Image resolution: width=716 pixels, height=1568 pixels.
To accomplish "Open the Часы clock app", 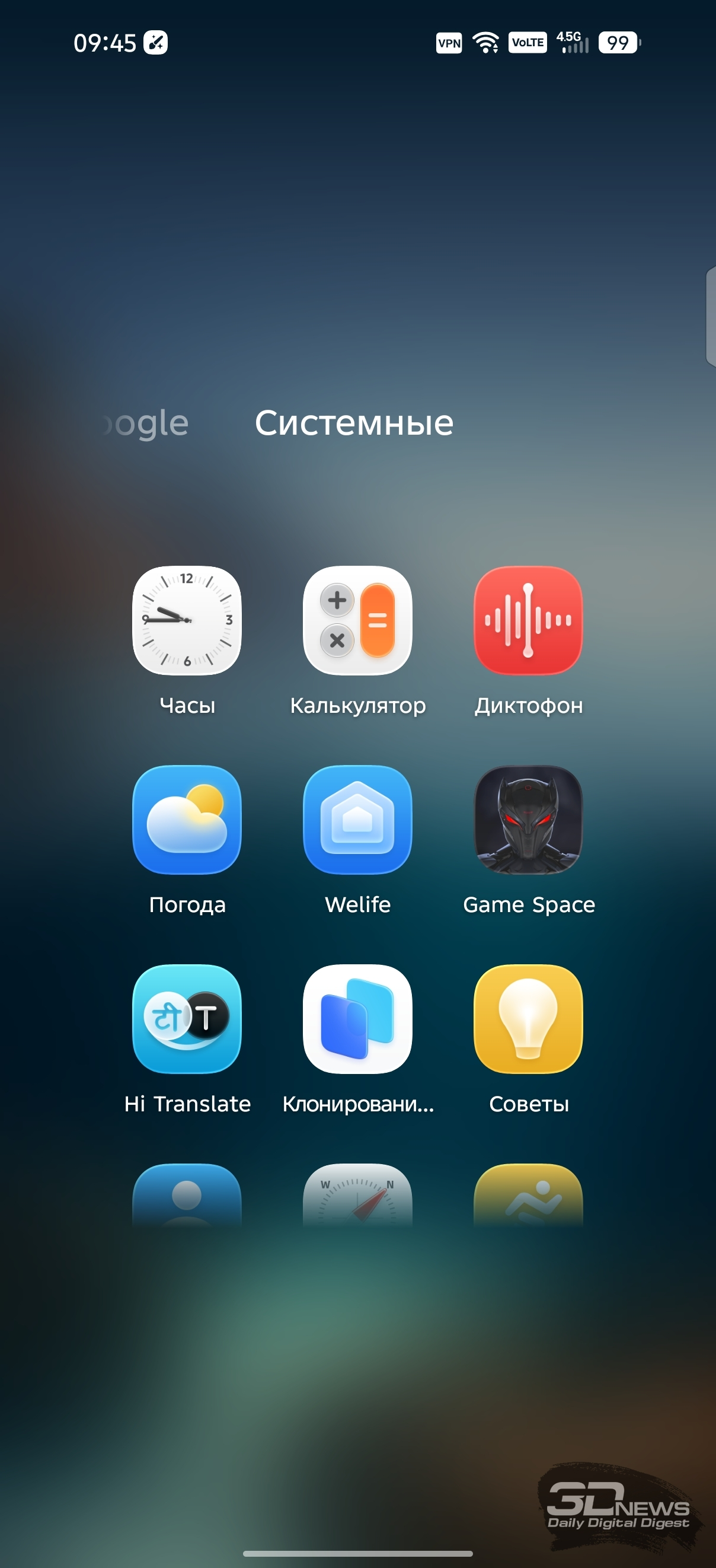I will coord(187,620).
